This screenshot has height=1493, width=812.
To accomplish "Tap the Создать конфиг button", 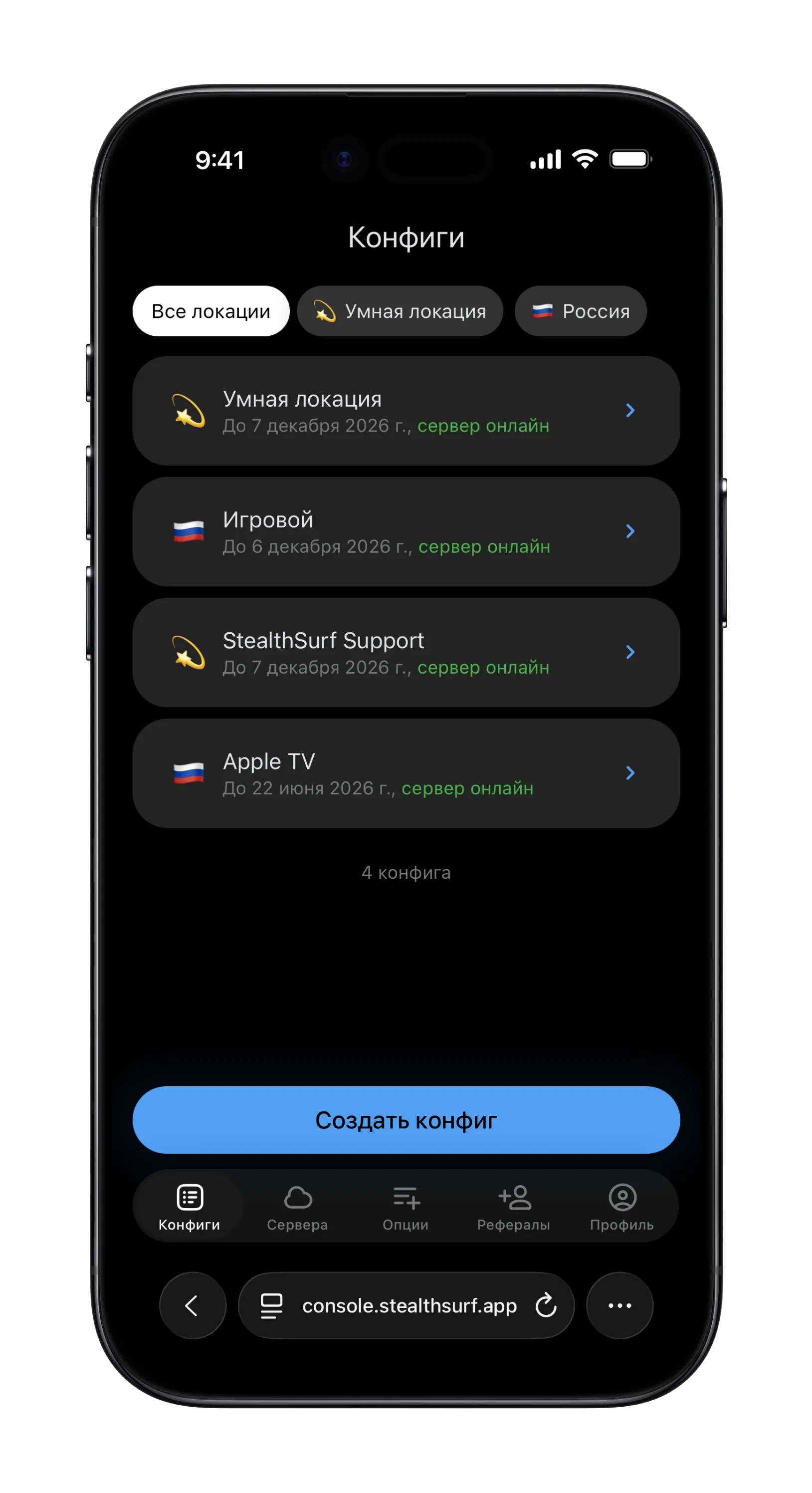I will 406,1120.
